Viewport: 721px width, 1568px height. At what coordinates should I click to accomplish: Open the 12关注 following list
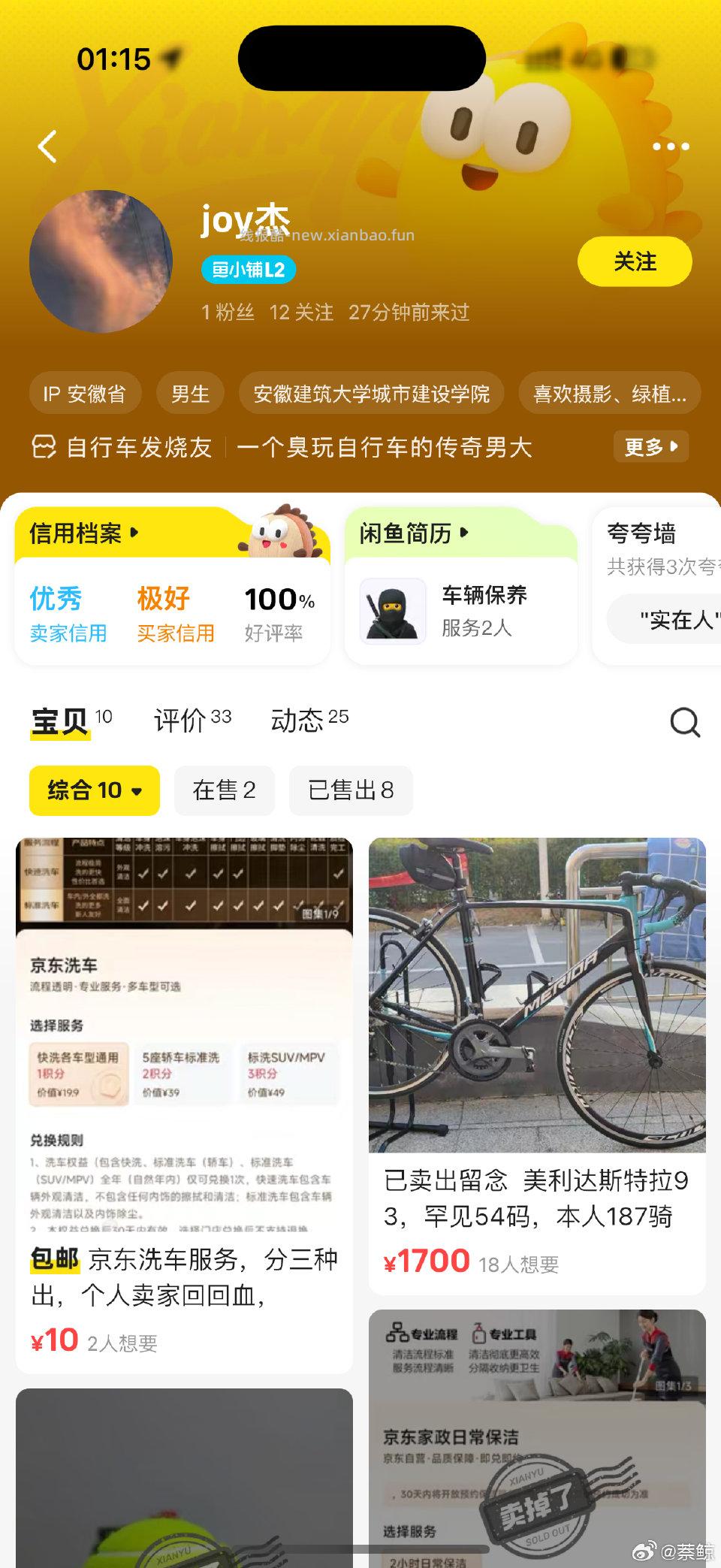coord(302,313)
